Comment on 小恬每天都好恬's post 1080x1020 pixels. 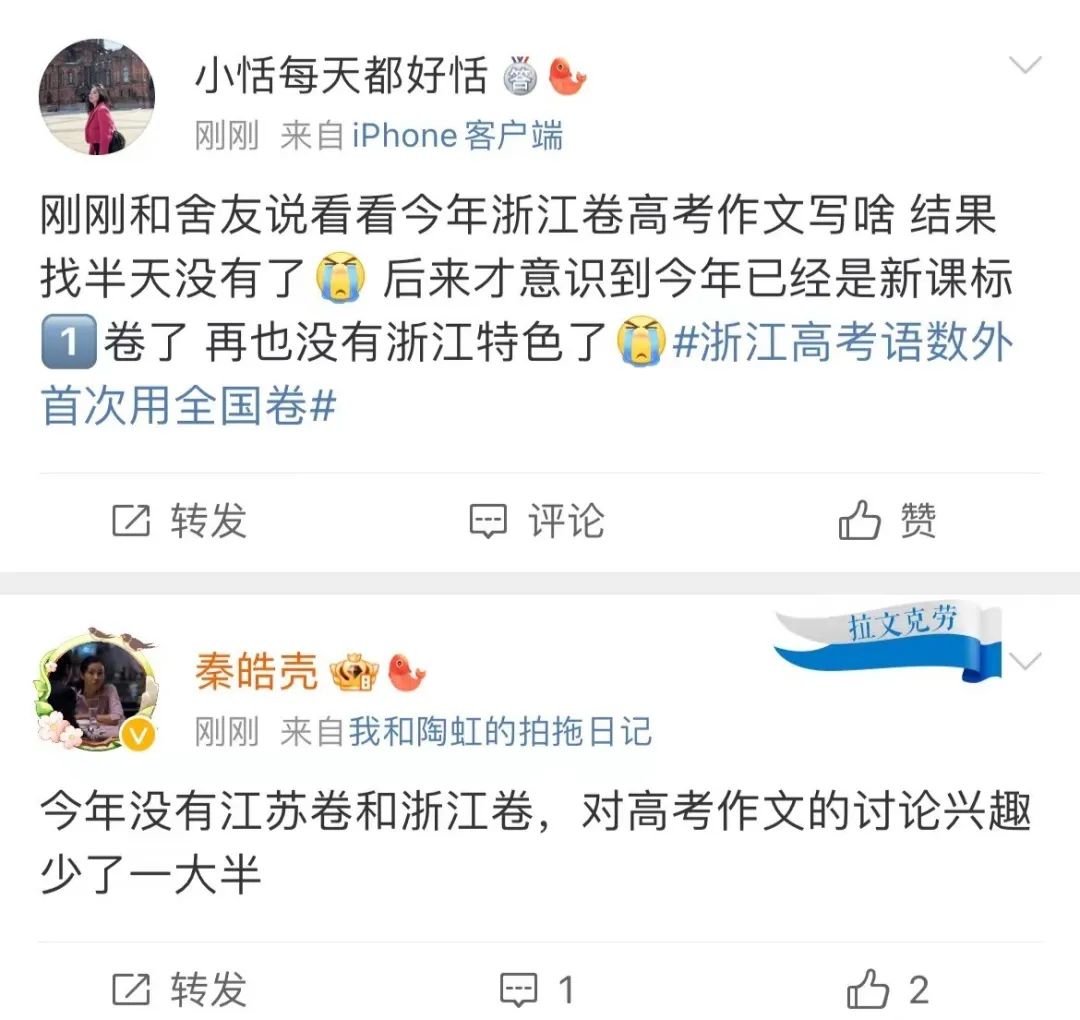[x=538, y=521]
